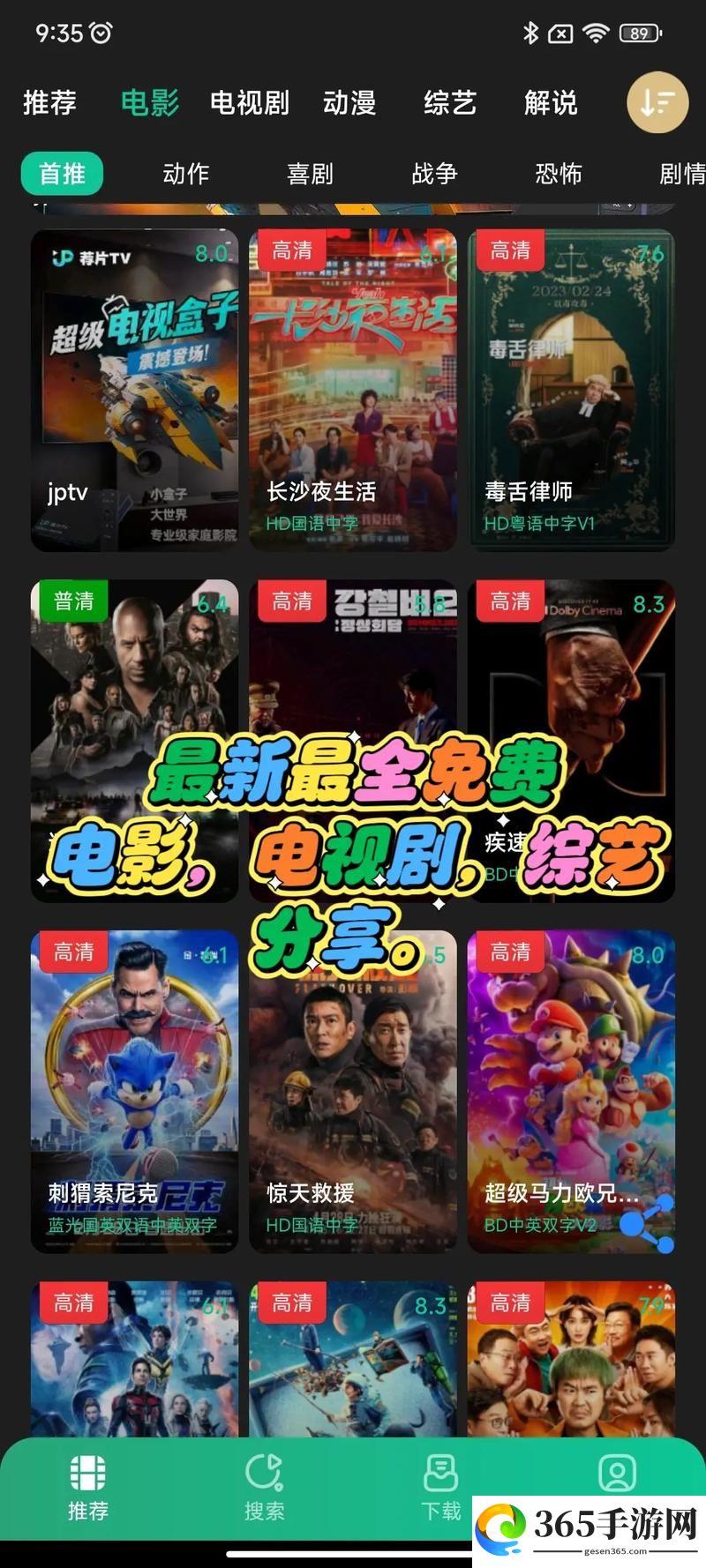Open the jptv card

coord(135,391)
